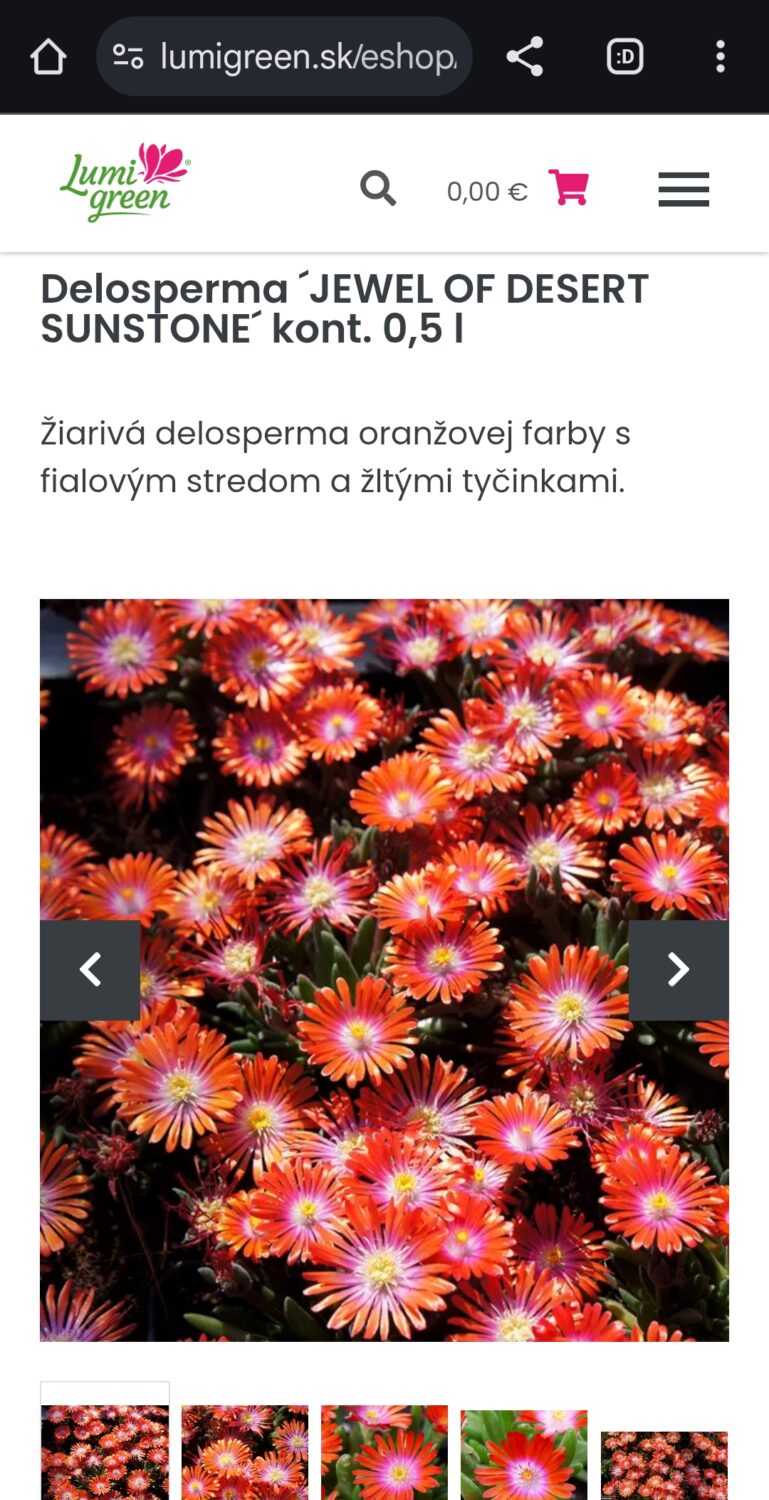Select the fourth gallery thumbnail
The image size is (769, 1500).
524,1455
